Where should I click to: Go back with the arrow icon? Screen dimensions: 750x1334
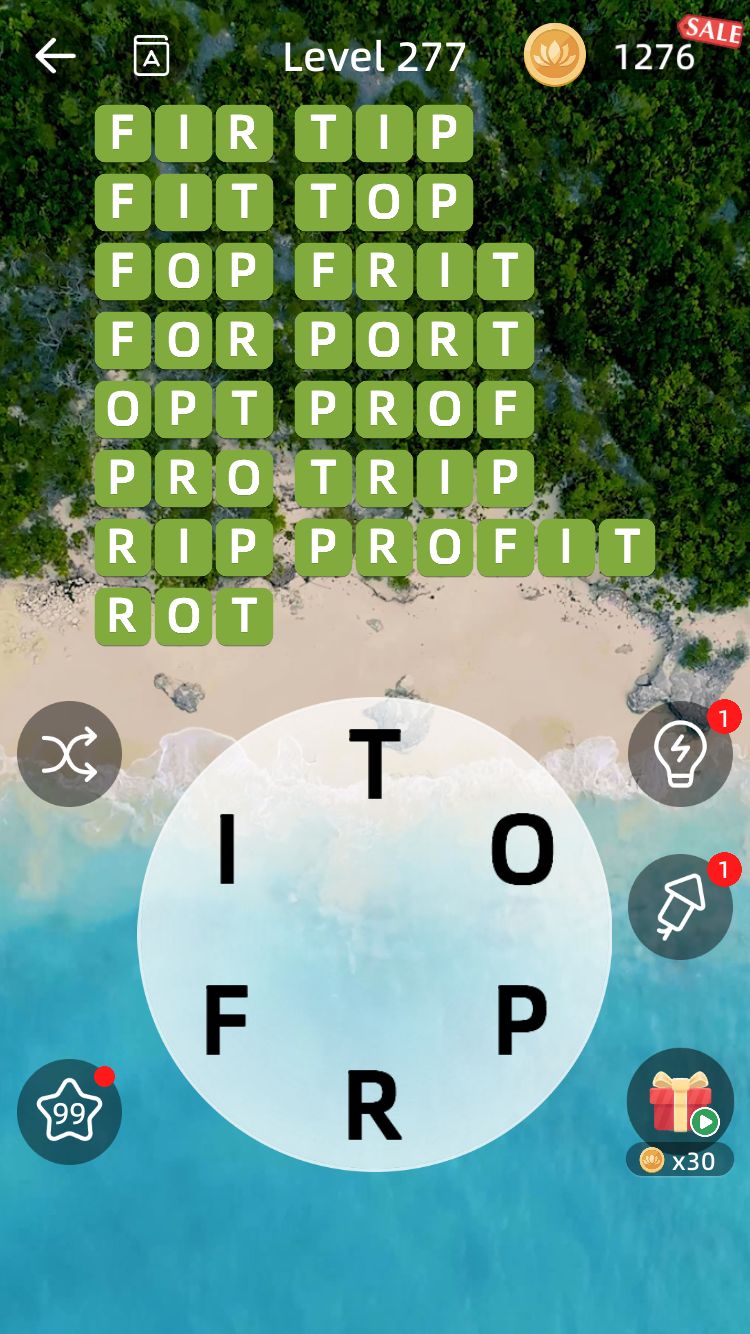56,57
